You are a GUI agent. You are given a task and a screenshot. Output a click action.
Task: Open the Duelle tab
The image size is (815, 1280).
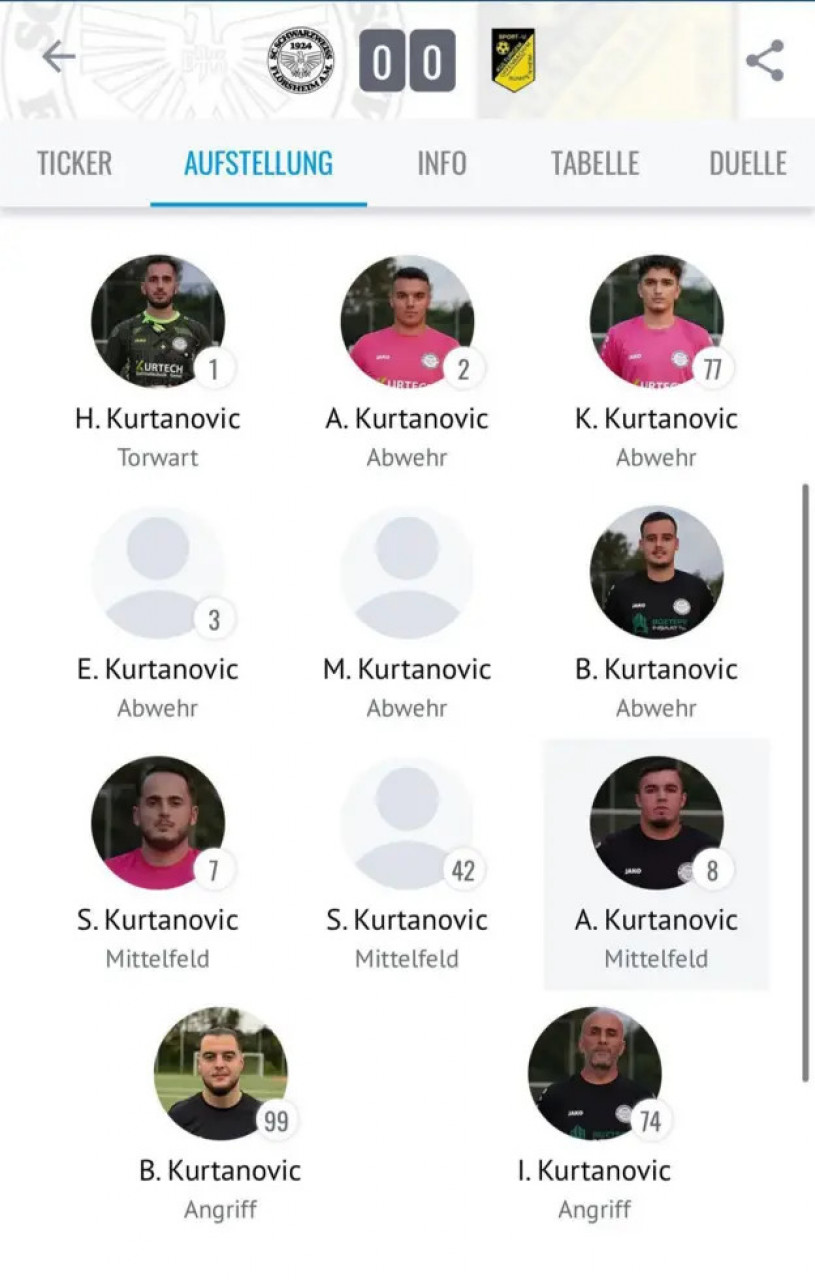pos(748,163)
